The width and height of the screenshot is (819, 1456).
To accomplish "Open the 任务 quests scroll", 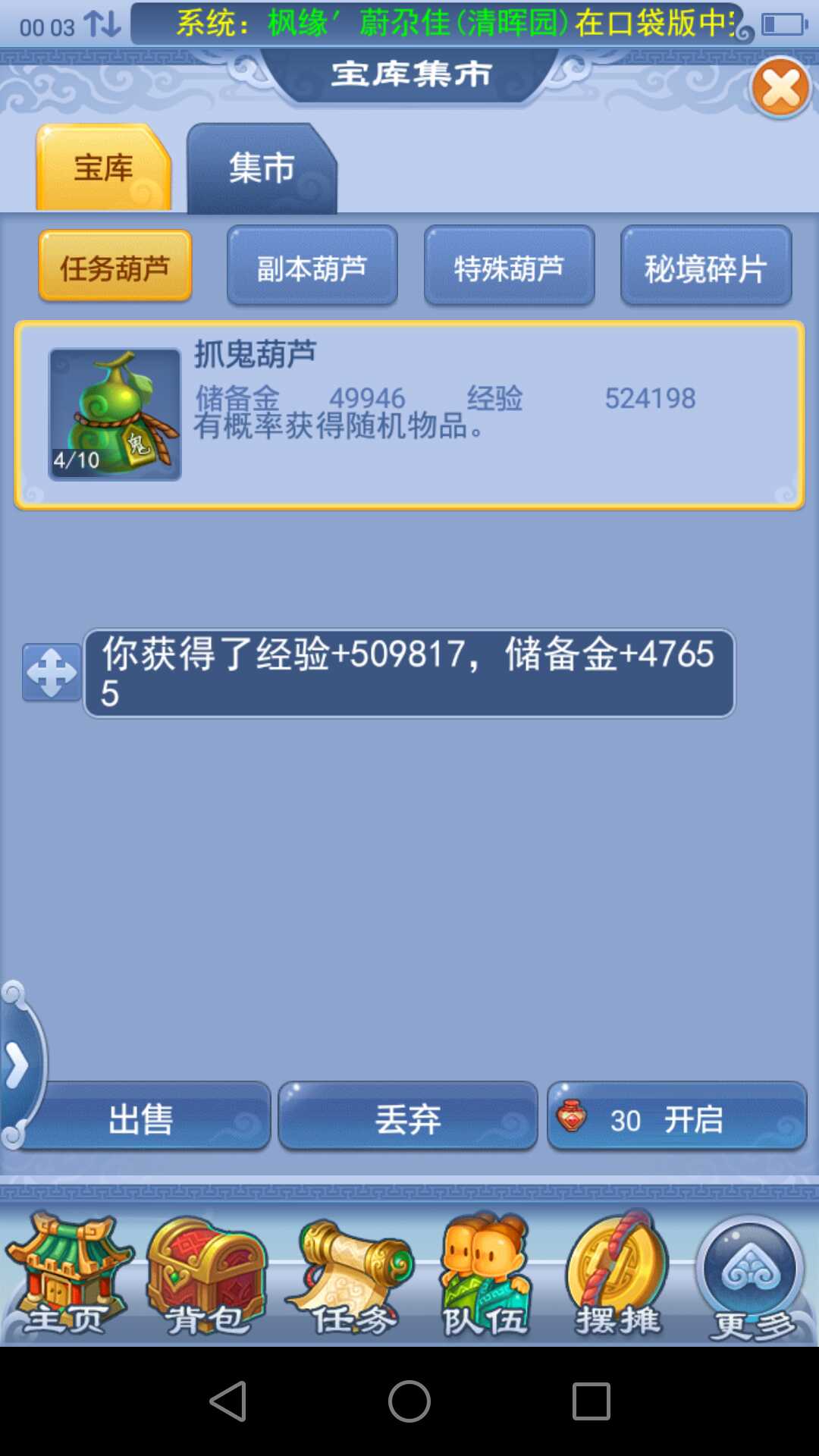I will click(350, 1276).
